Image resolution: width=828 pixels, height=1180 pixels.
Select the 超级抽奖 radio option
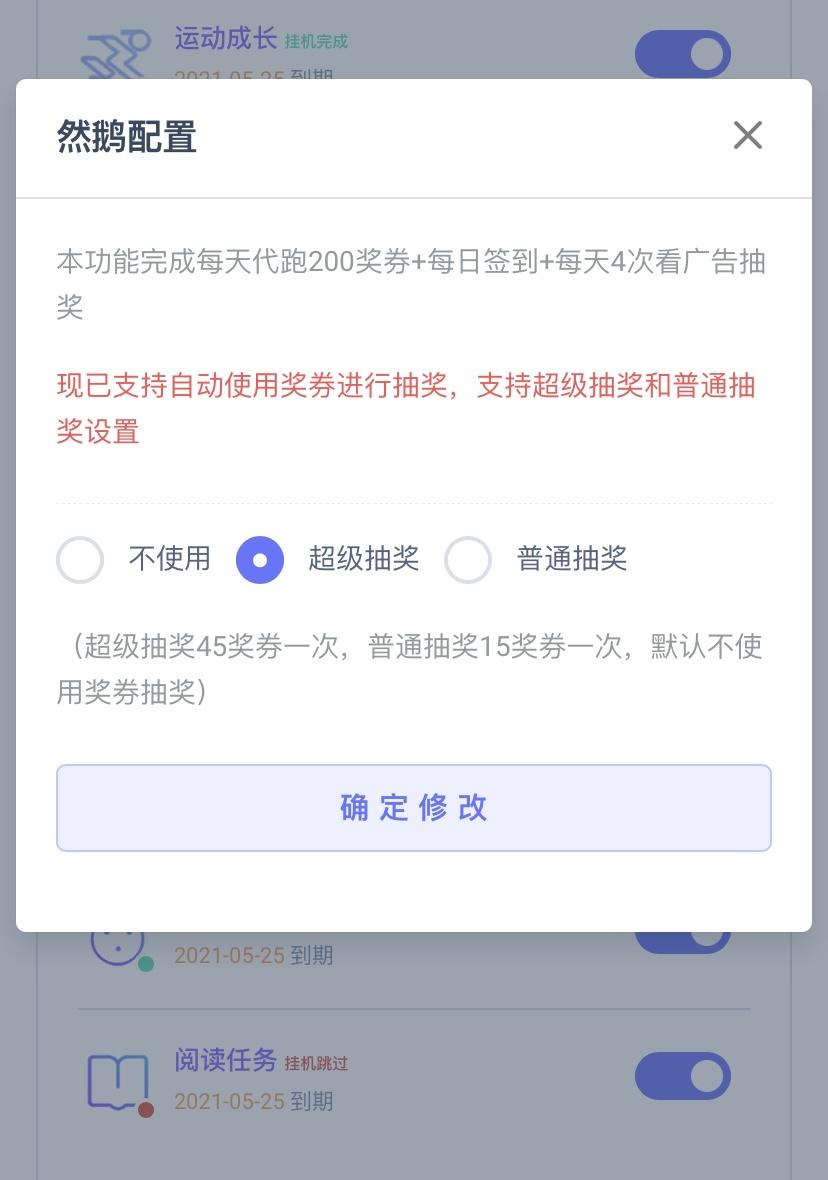[x=260, y=560]
